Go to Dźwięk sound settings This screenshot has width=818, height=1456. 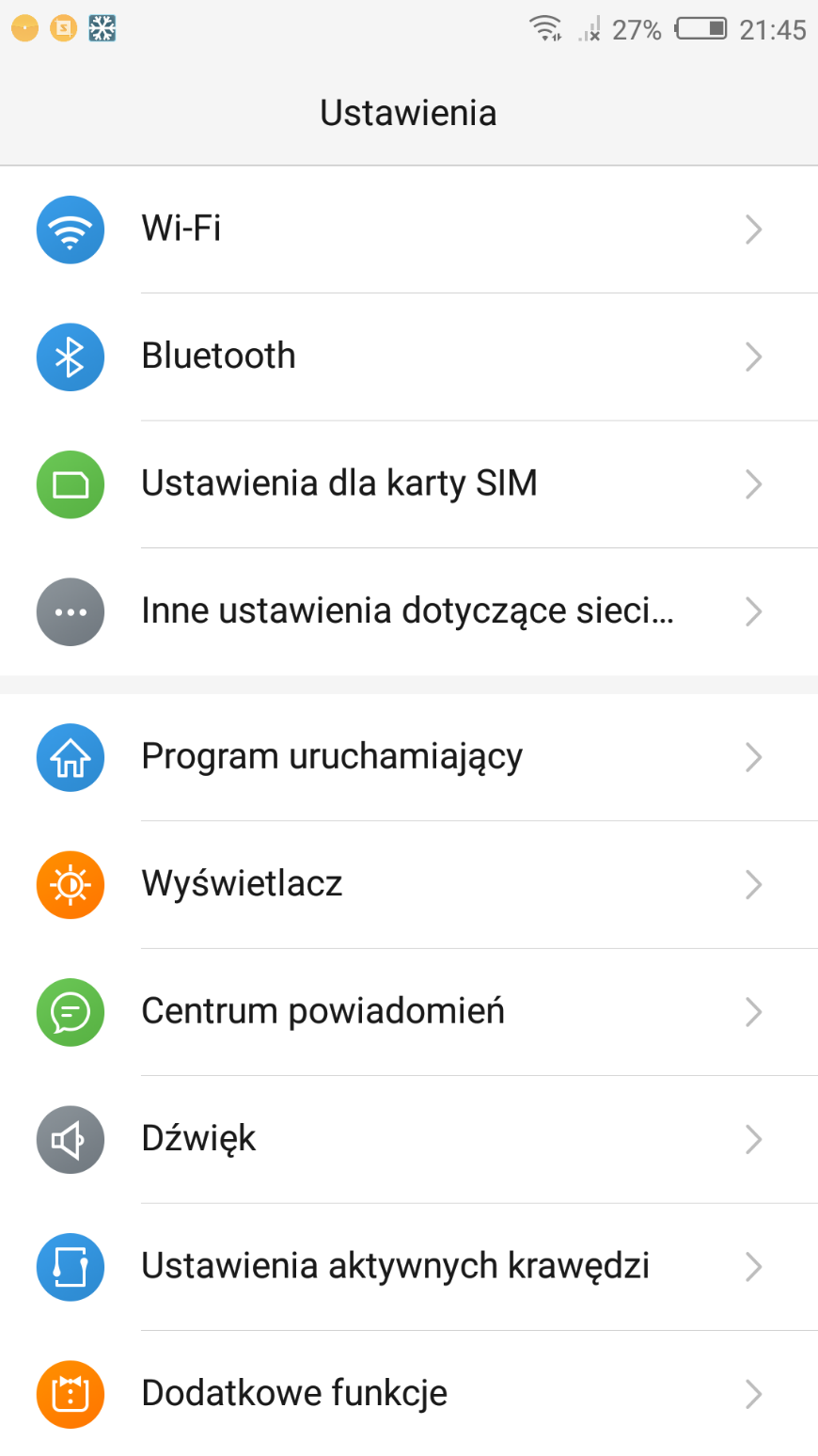click(x=409, y=1139)
